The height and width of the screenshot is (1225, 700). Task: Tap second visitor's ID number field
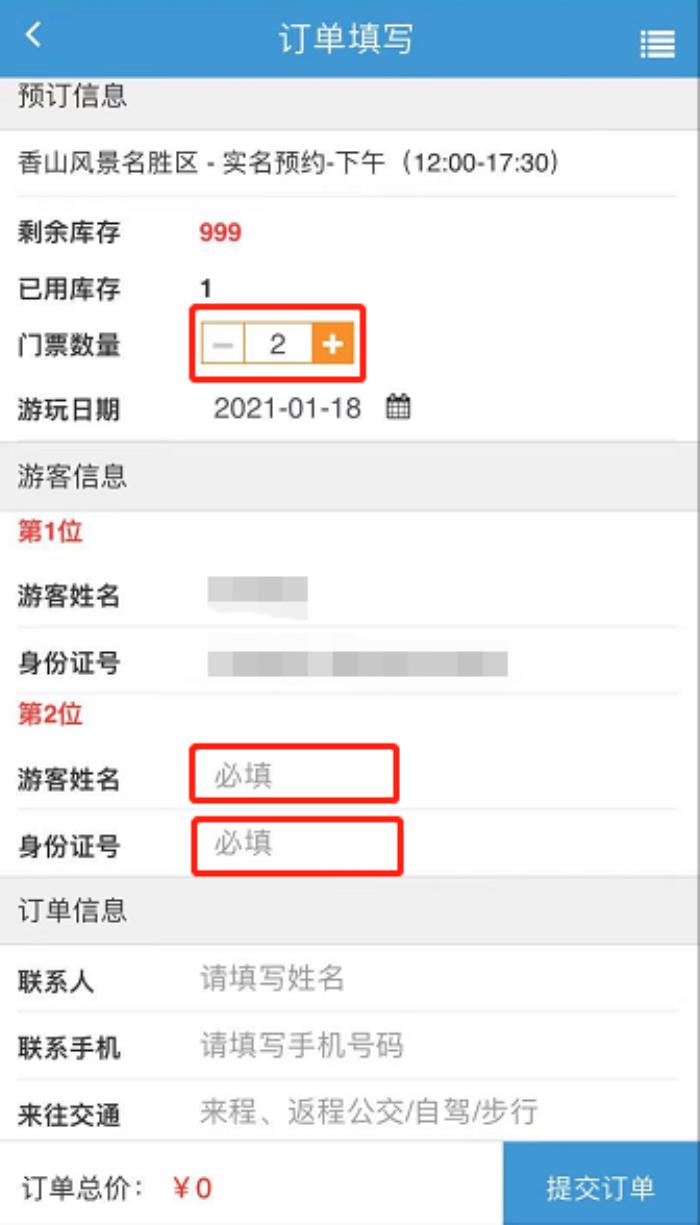pos(297,845)
